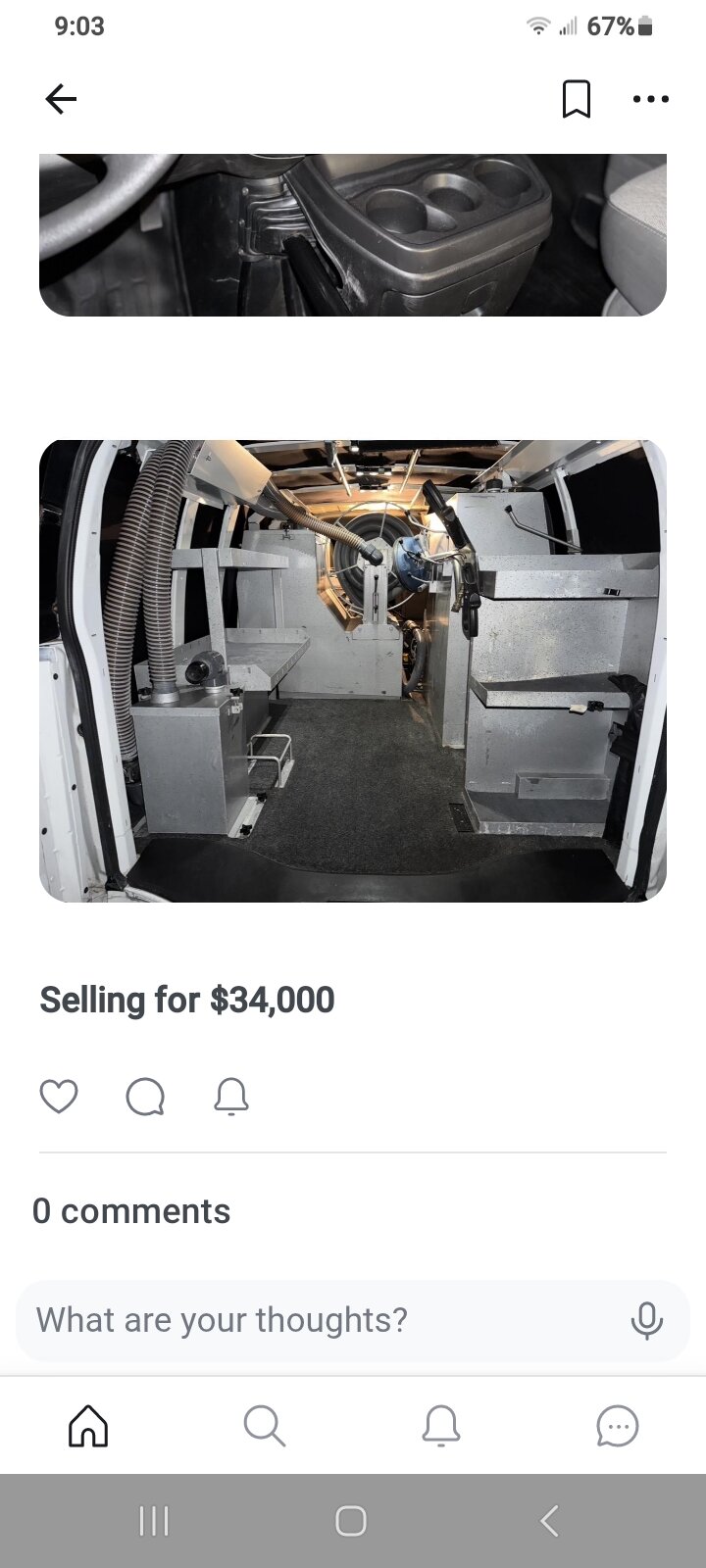Open the Messages tab

(x=618, y=1426)
